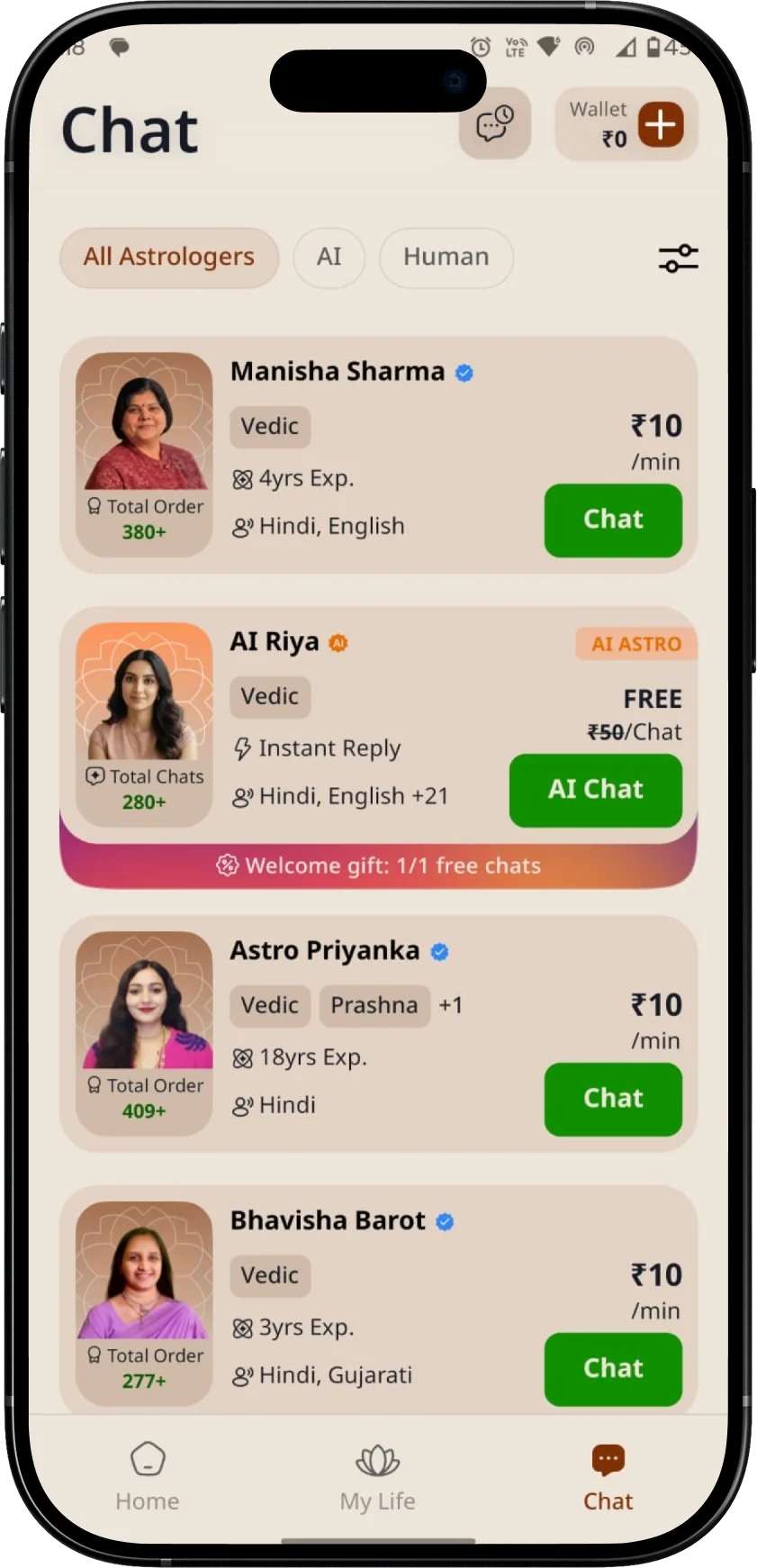This screenshot has width=757, height=1568.
Task: Open Astro Priyanka's profile picture
Action: [144, 1002]
